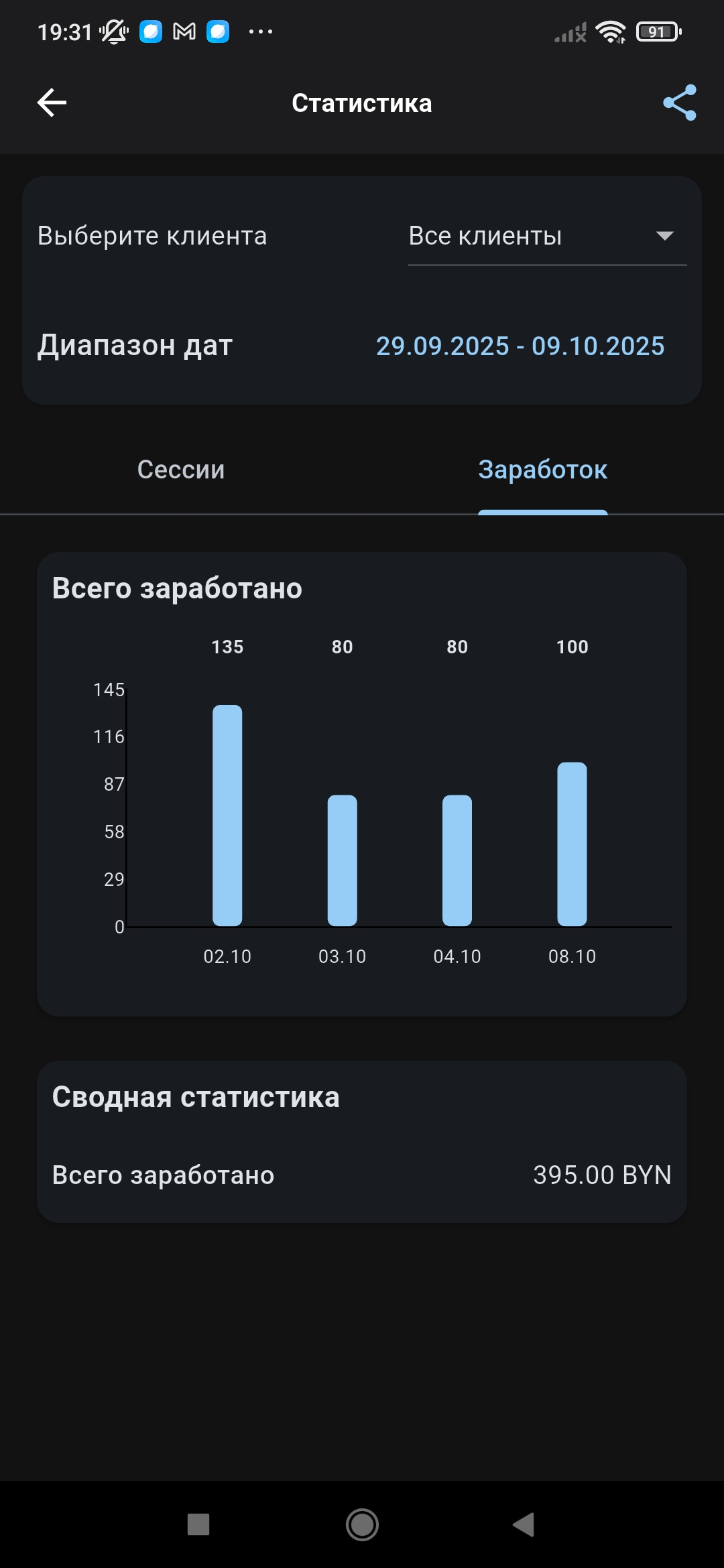Open the Все клиенты dropdown

click(x=485, y=236)
